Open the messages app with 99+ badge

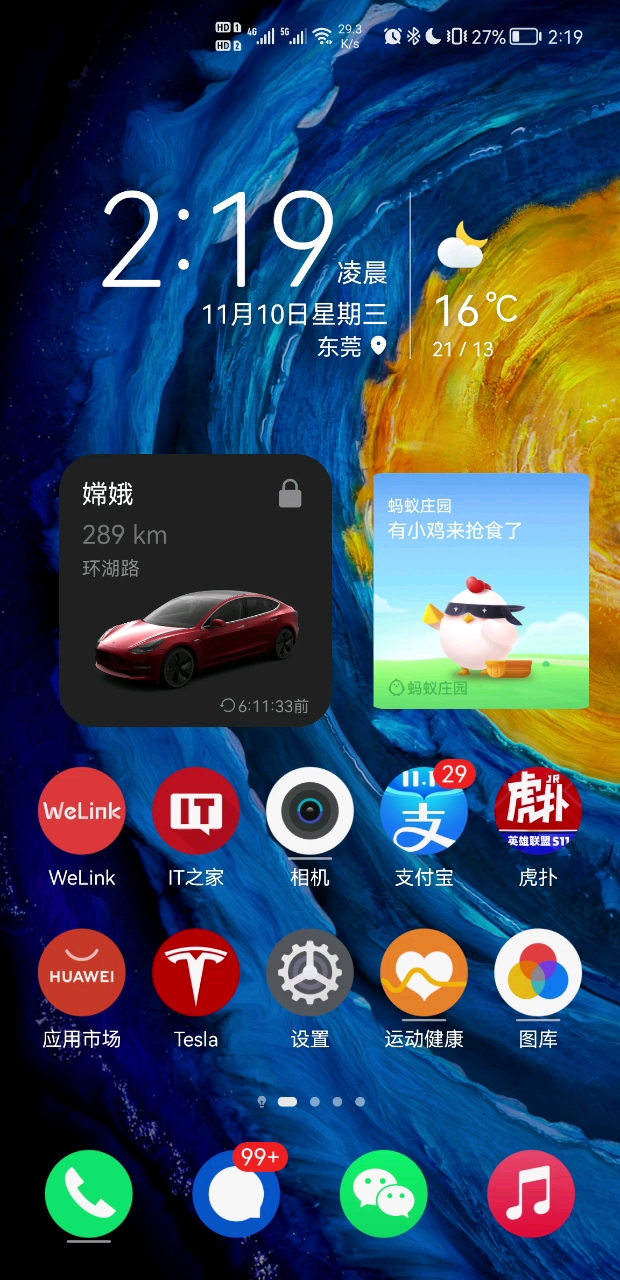236,1194
